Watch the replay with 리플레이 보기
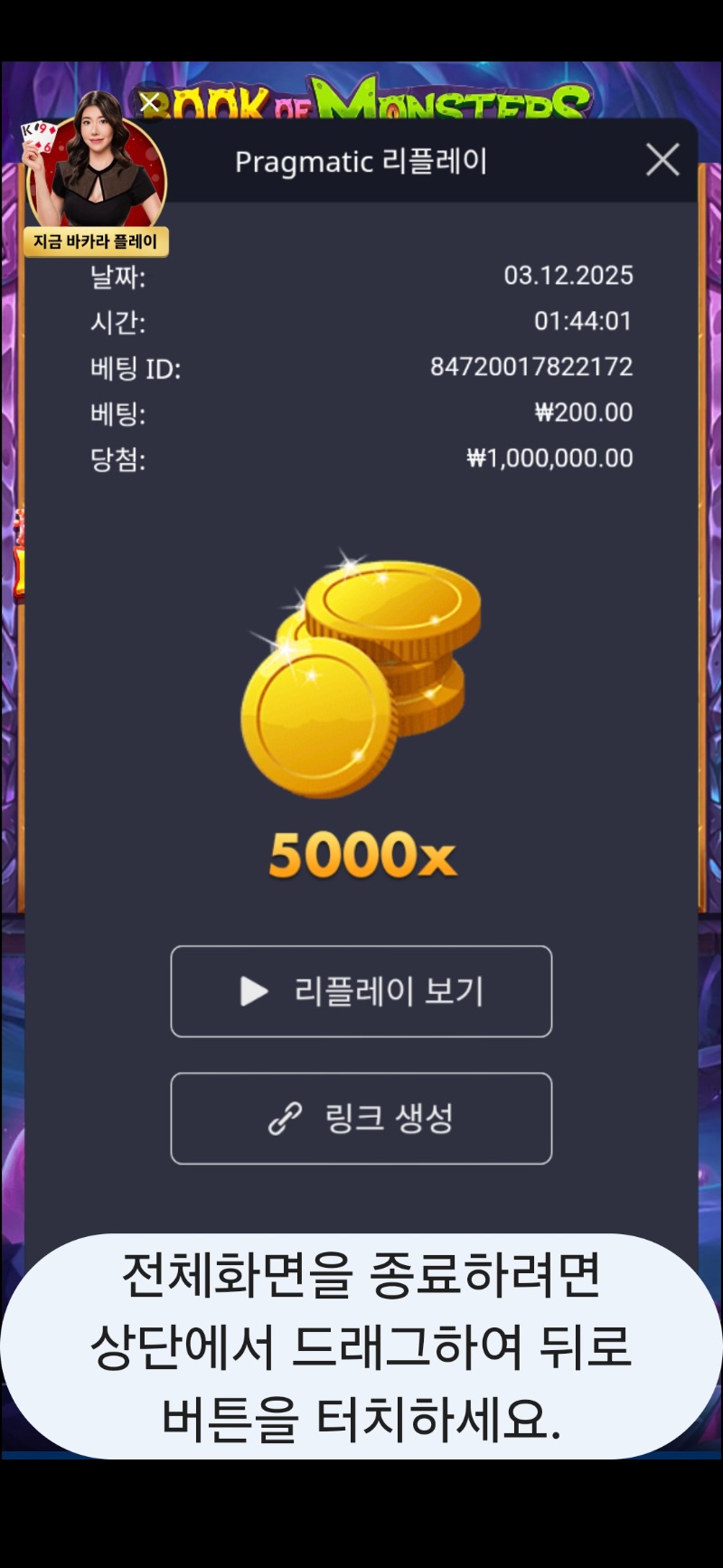The image size is (723, 1568). (361, 991)
